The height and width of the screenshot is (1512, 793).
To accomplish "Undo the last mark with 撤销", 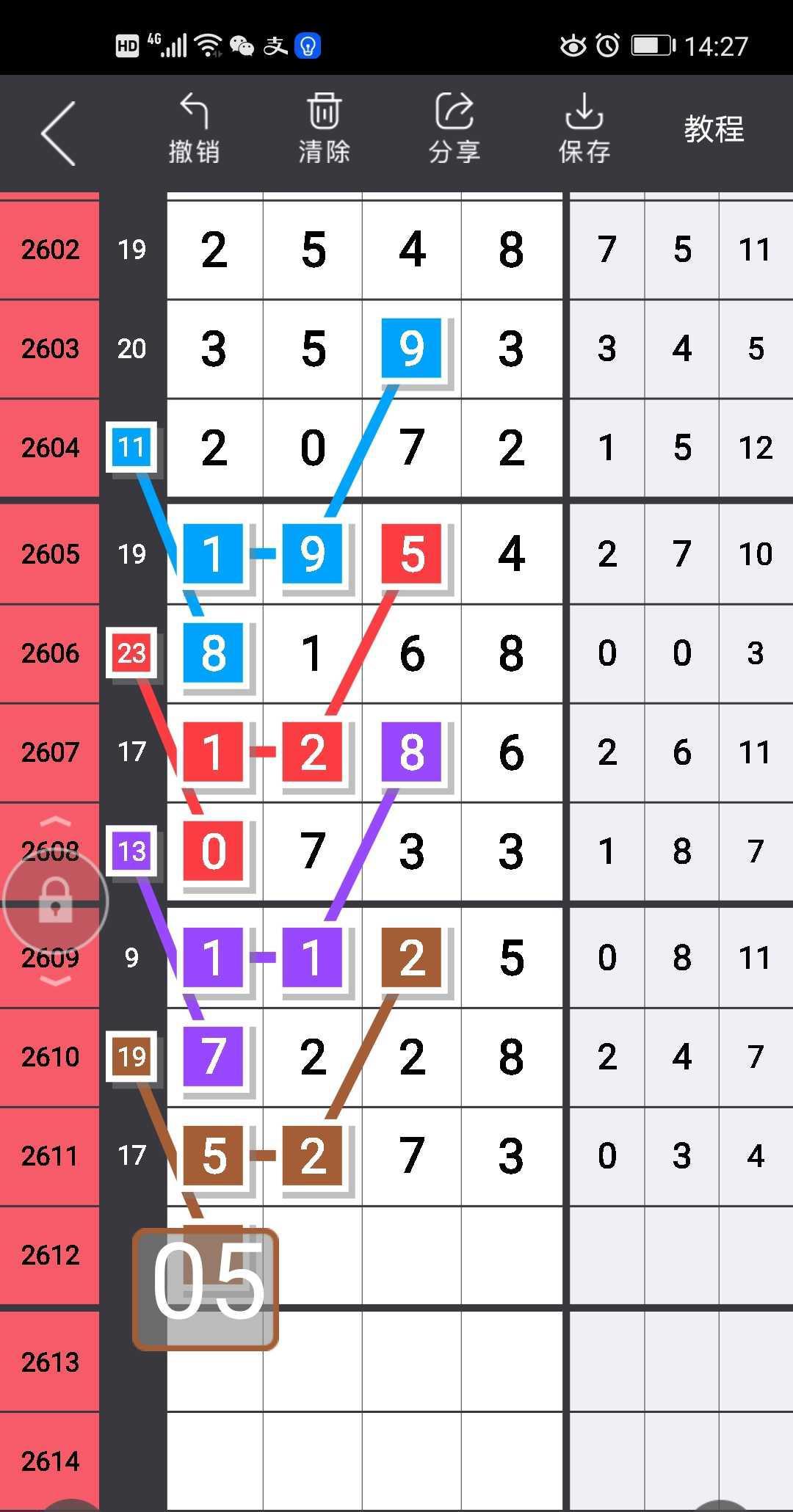I will [x=194, y=129].
